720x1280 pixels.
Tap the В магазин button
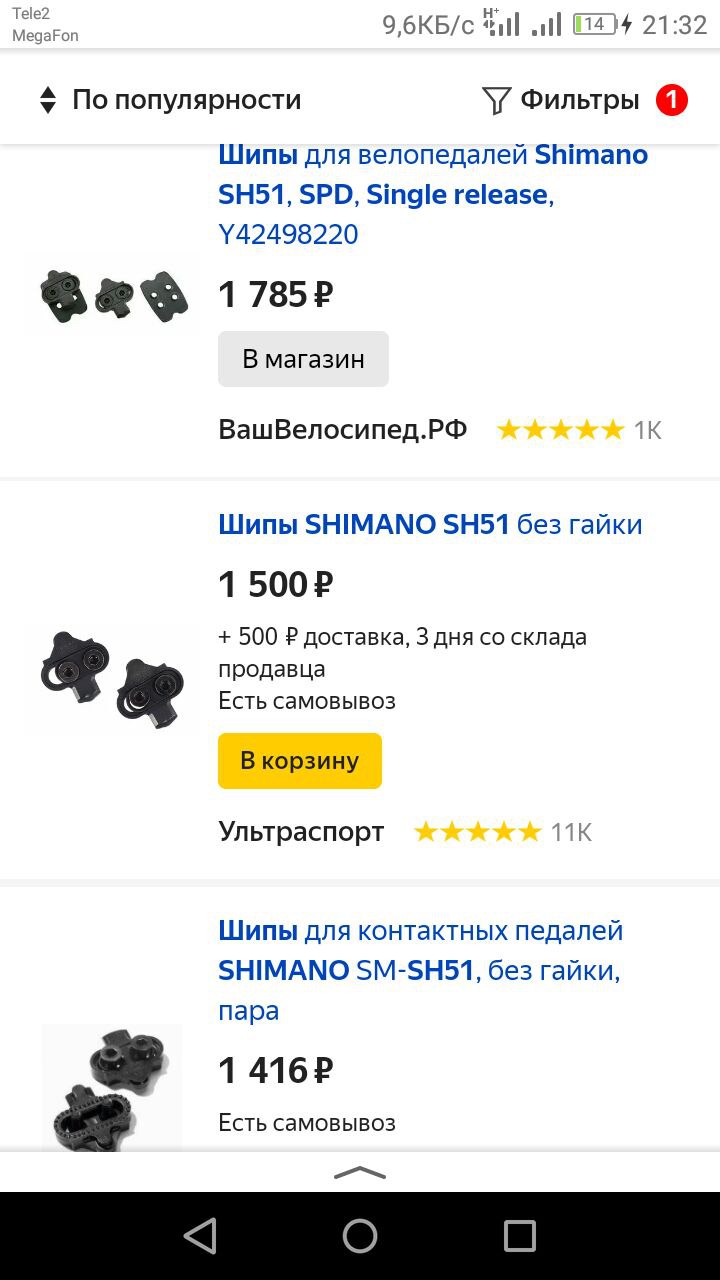pyautogui.click(x=303, y=359)
